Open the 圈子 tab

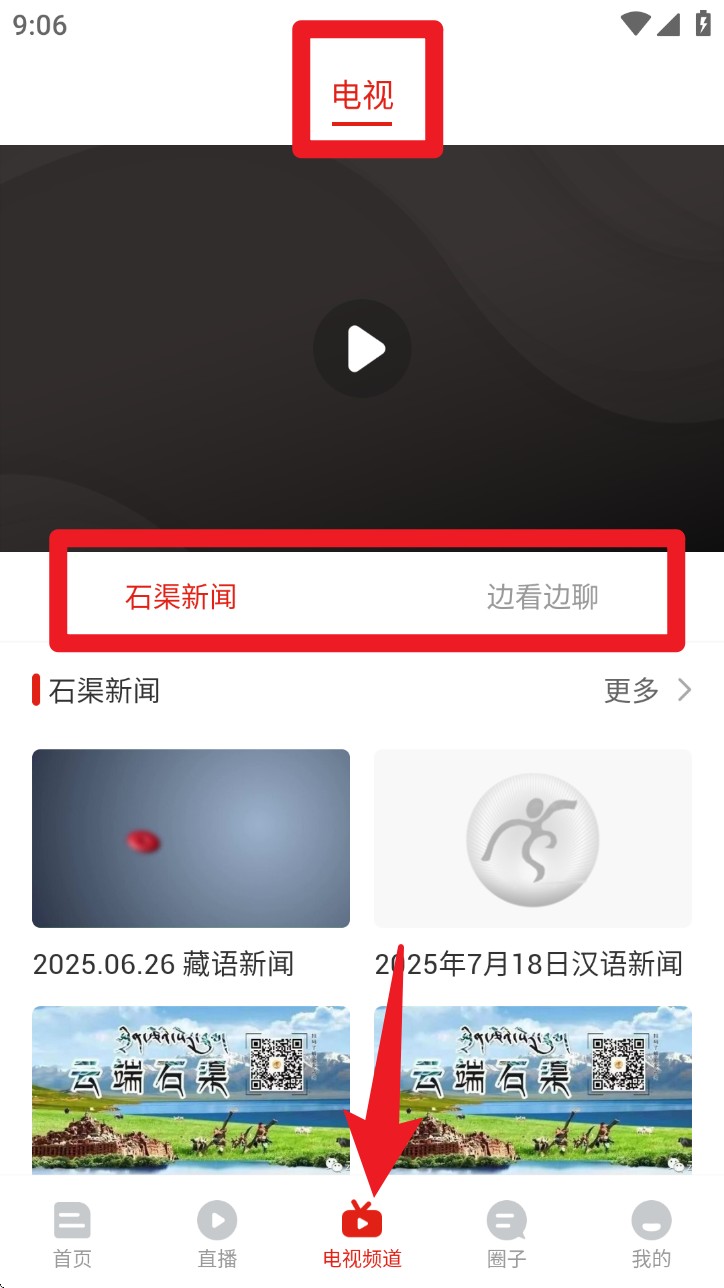[506, 1235]
